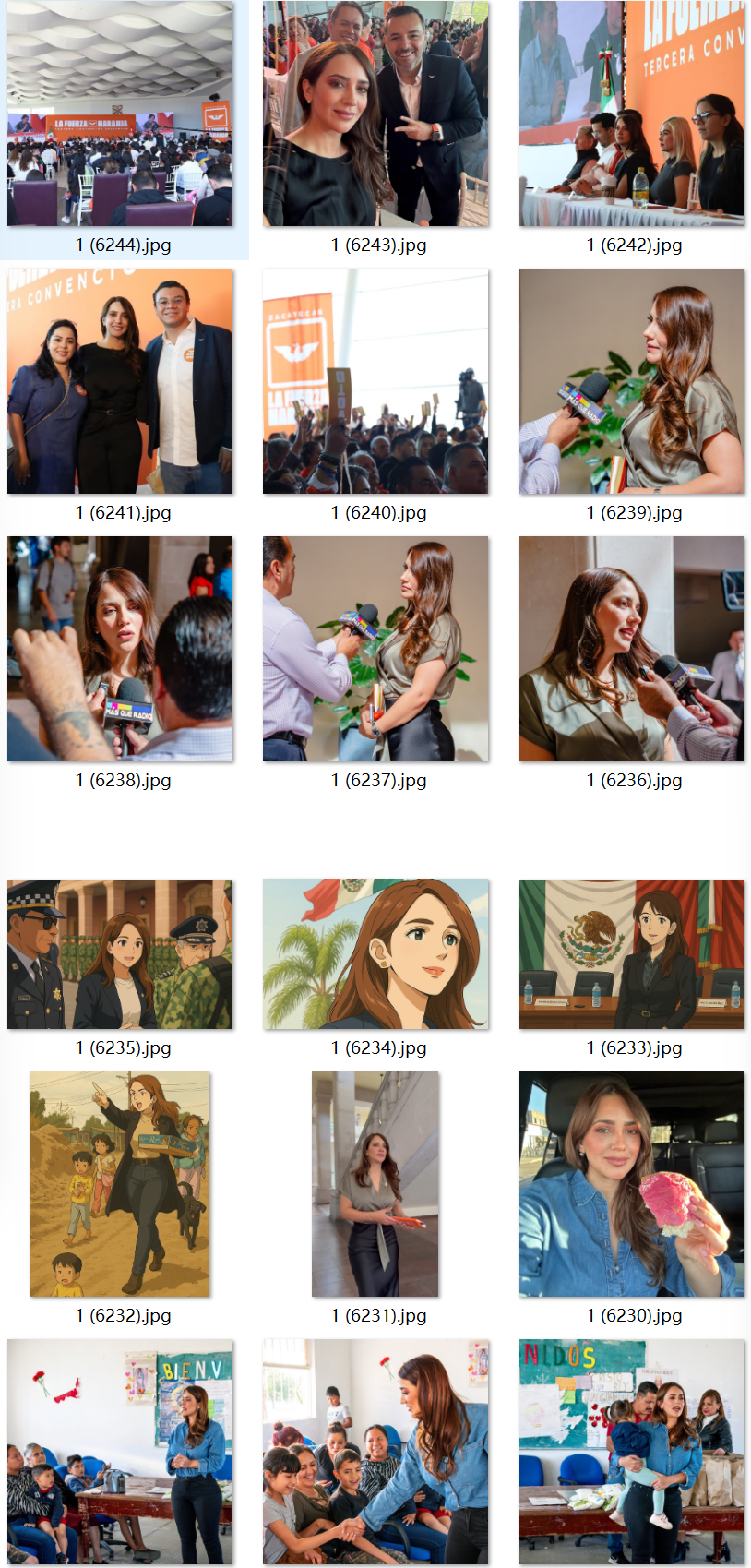This screenshot has height=1568, width=751.
Task: Open the car selfie 1 (6230).jpg
Action: point(631,1184)
